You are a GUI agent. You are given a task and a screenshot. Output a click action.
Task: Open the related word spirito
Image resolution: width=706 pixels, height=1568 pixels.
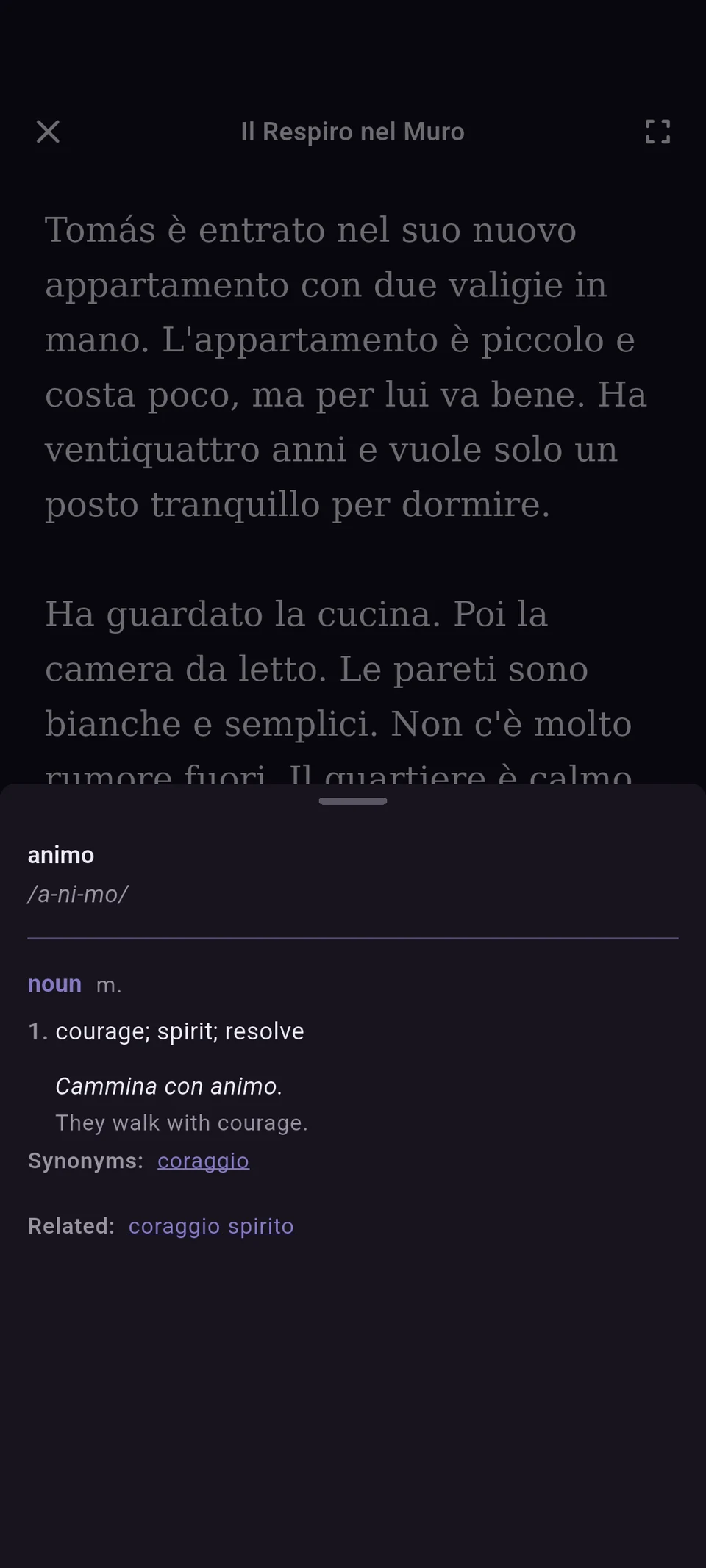pos(261,1226)
